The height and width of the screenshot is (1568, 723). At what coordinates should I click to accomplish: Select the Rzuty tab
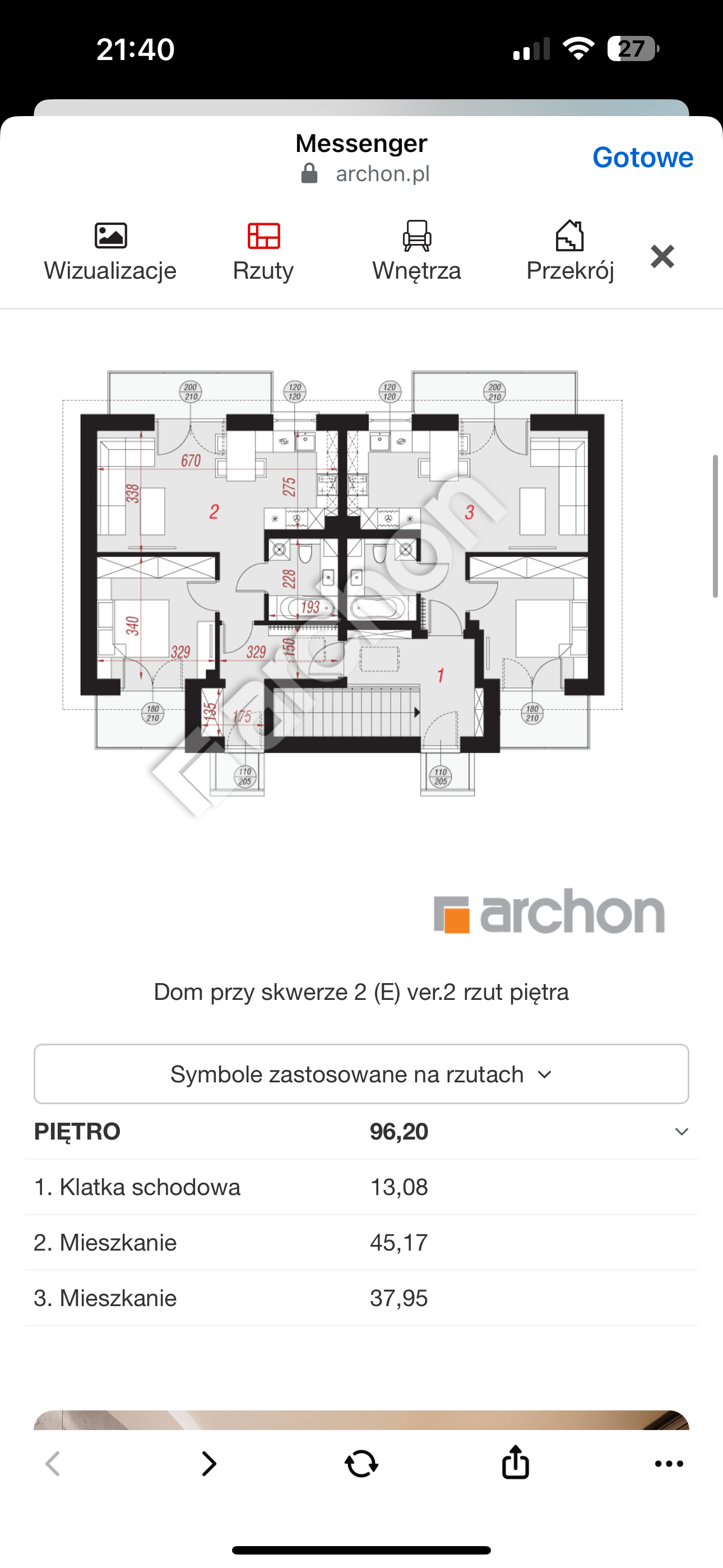coord(263,251)
